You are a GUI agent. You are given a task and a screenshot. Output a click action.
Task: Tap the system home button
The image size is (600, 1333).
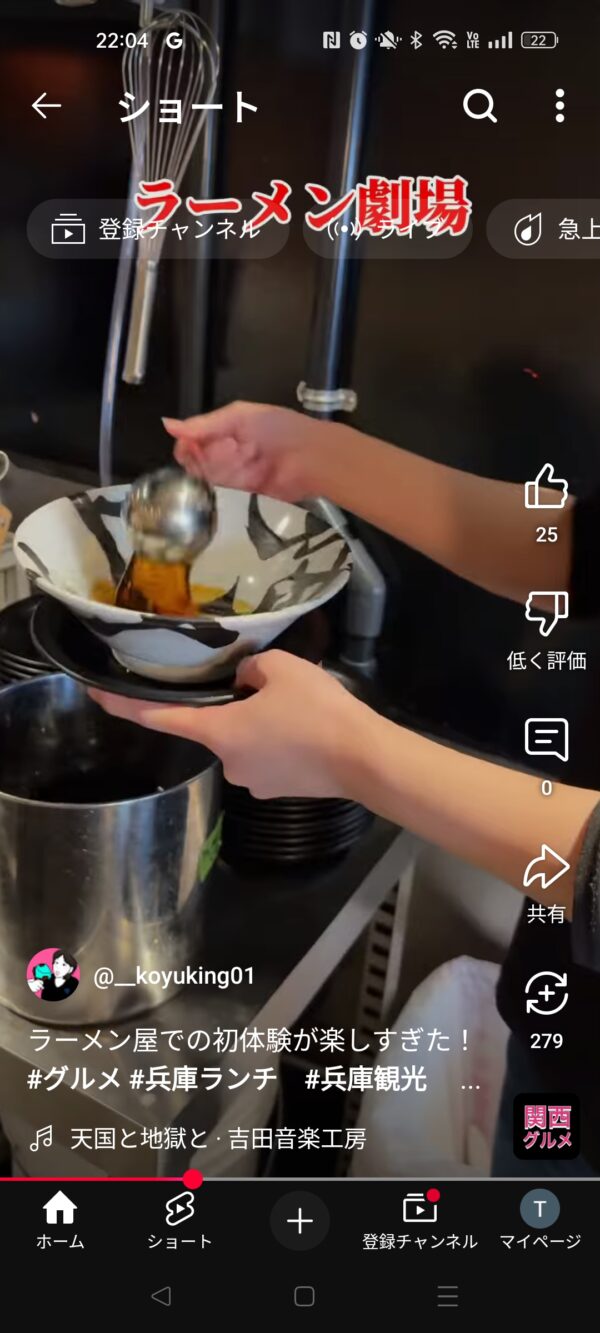[304, 1297]
